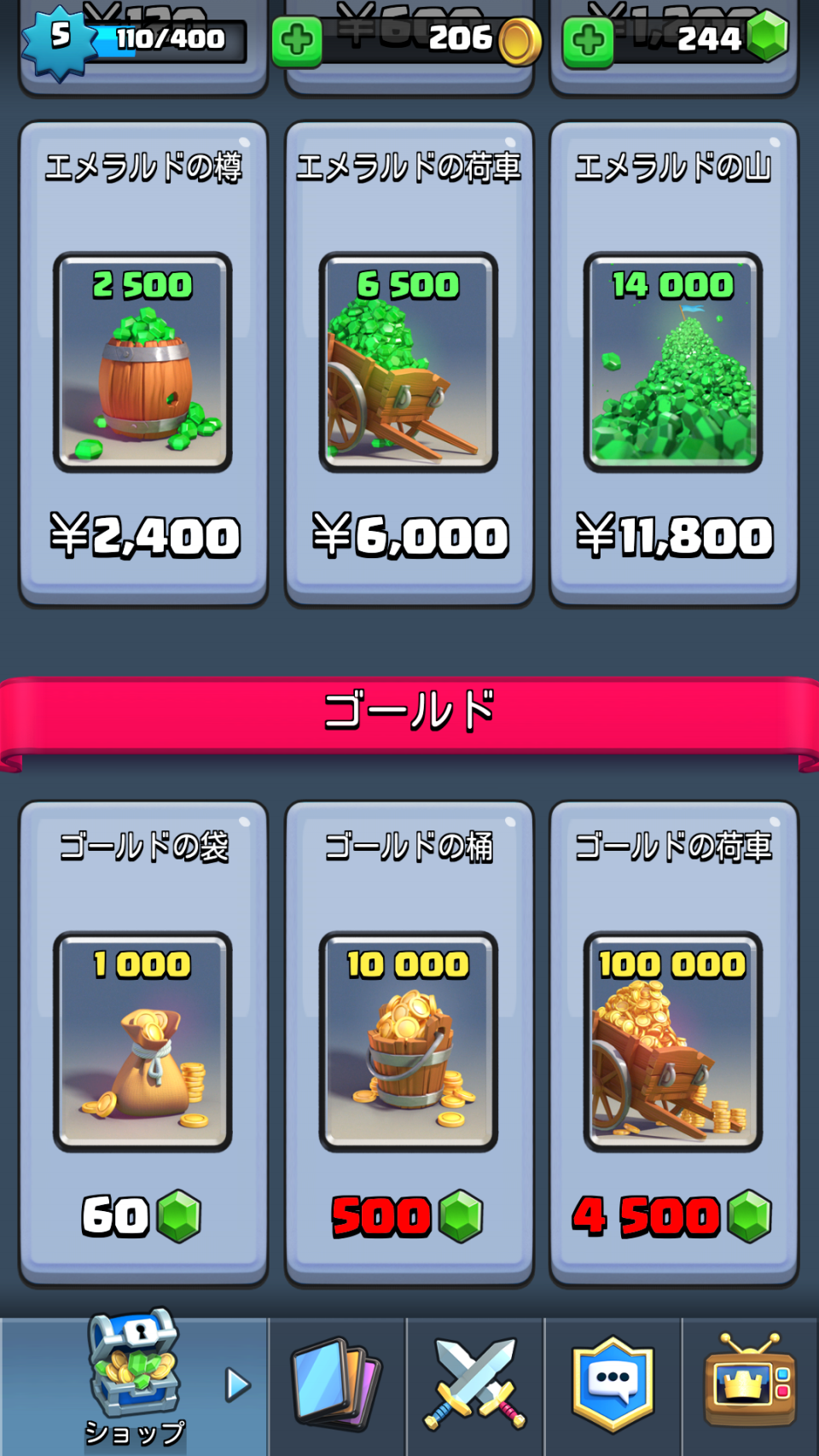Tap the ショップ shop tab
The width and height of the screenshot is (819, 1456).
[x=135, y=1384]
